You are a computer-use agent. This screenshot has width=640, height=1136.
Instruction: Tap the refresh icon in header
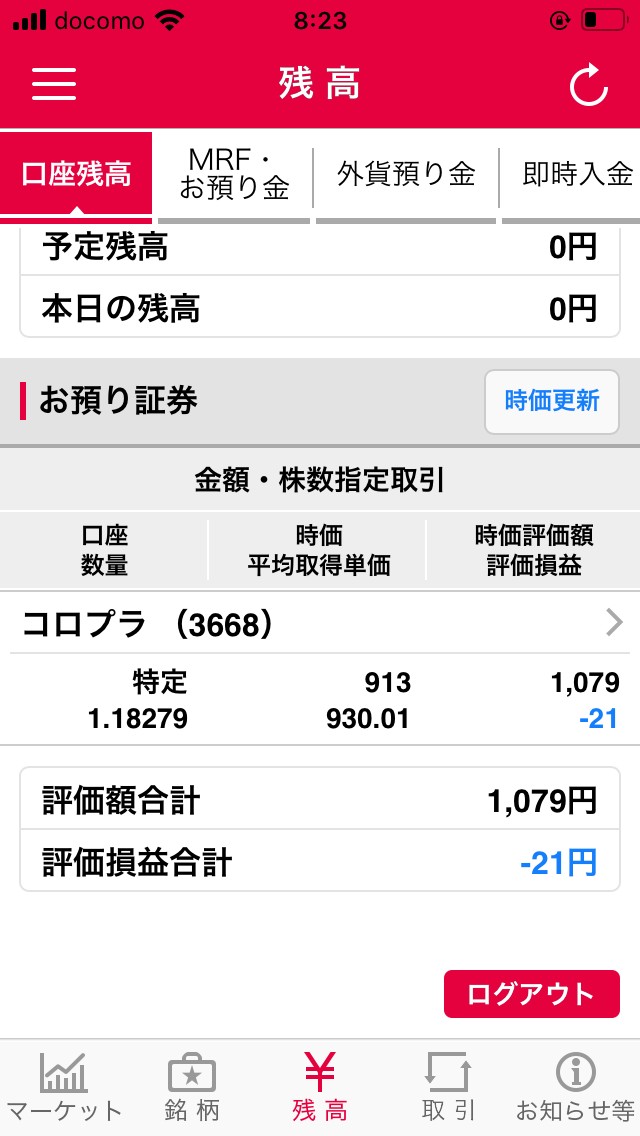(588, 85)
